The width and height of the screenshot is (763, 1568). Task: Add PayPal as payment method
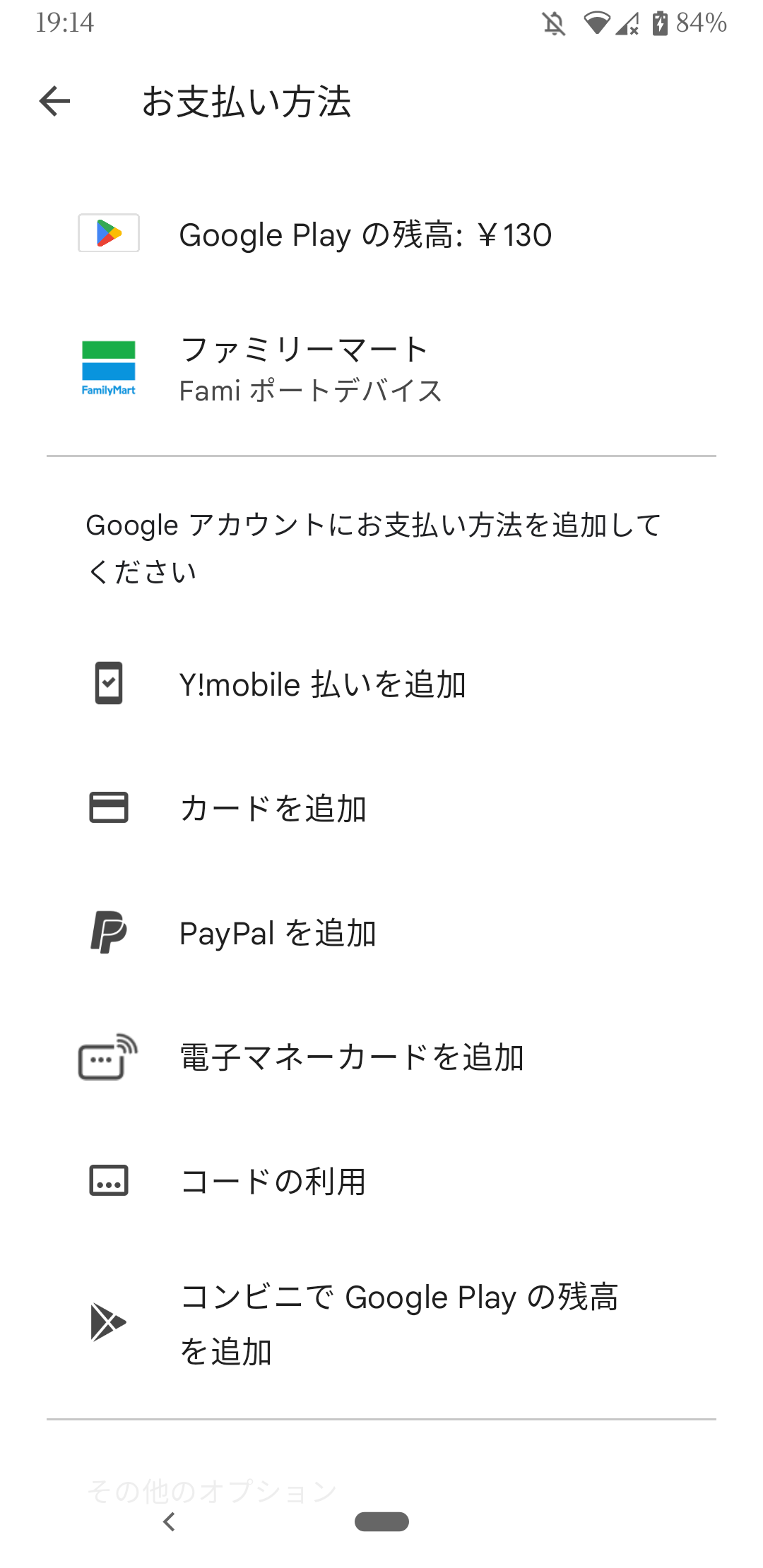[x=278, y=933]
